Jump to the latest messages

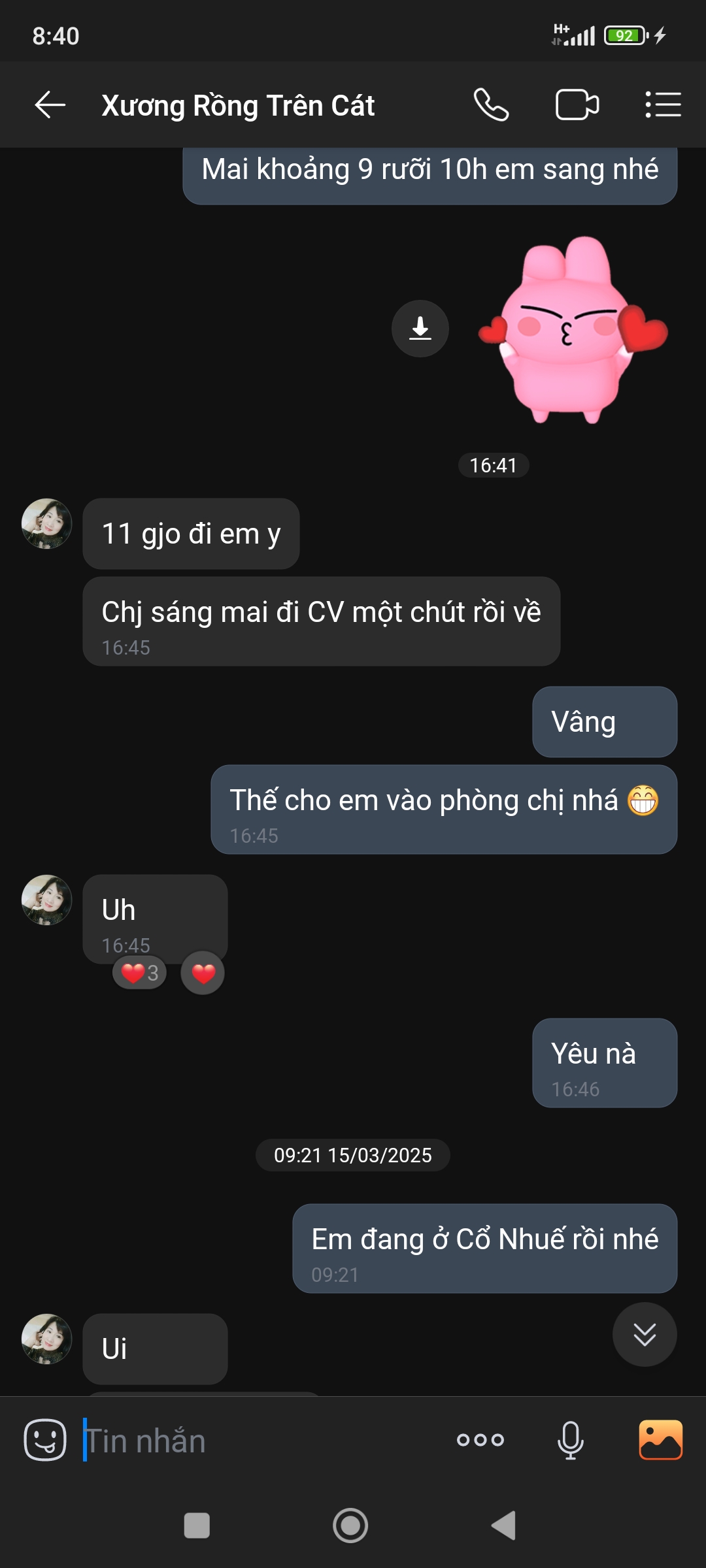click(x=645, y=1335)
